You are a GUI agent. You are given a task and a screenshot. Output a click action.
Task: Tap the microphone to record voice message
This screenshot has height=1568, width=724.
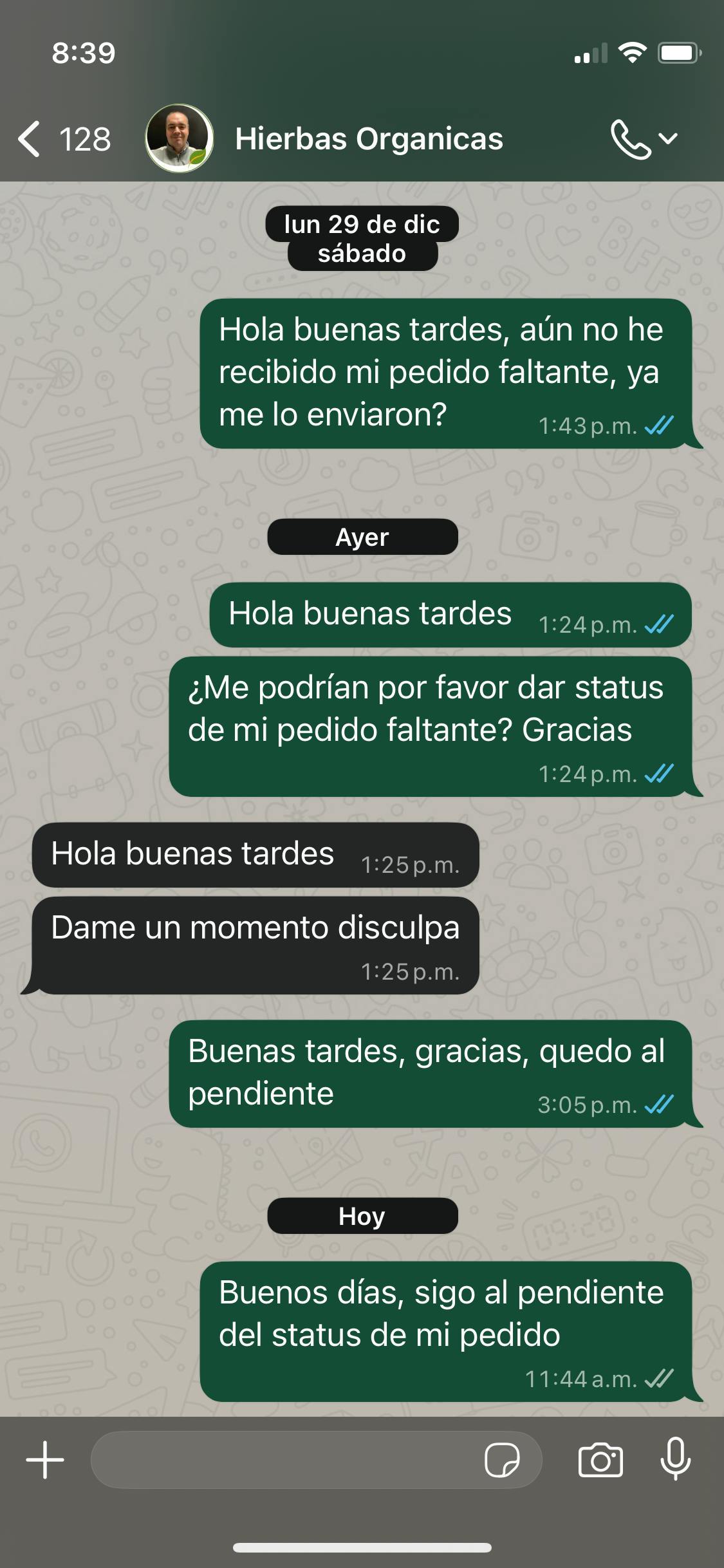676,1459
